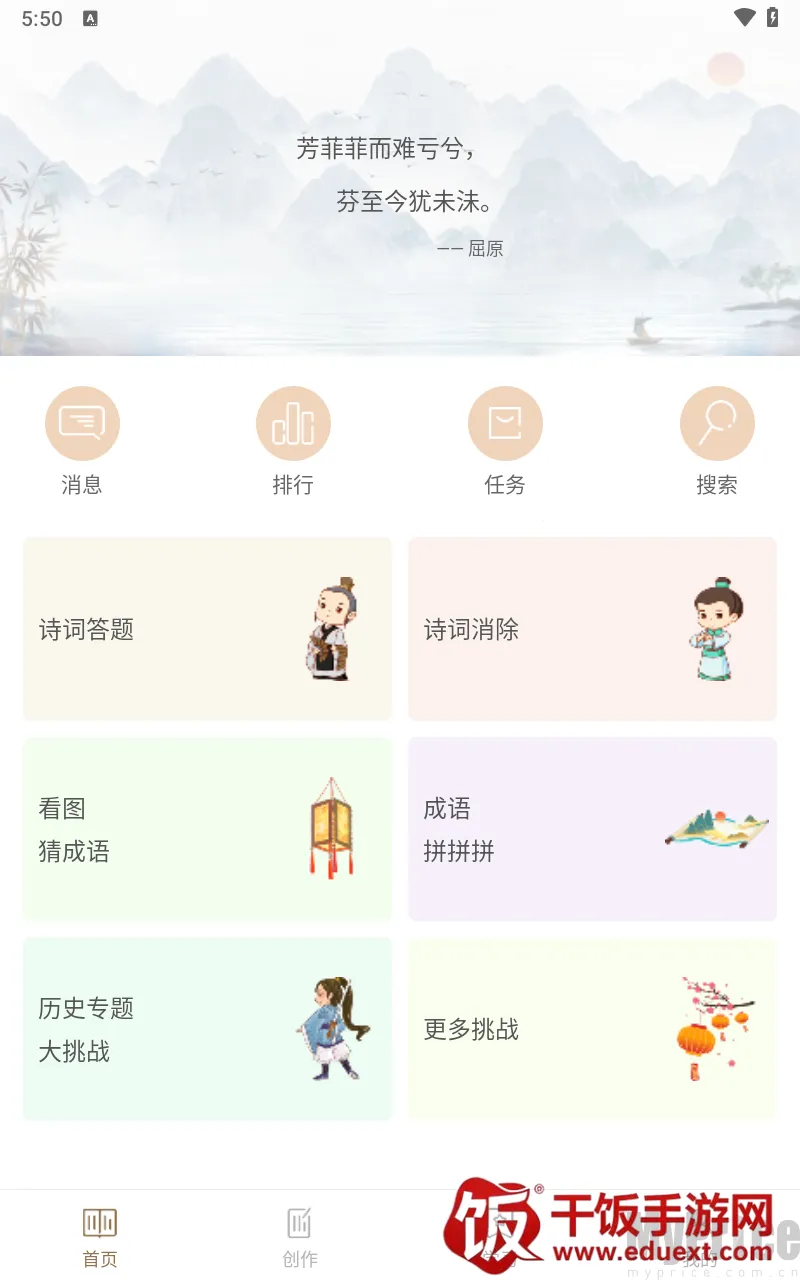Tap the 屈原 poet attribution text
The height and width of the screenshot is (1280, 800).
pos(470,249)
